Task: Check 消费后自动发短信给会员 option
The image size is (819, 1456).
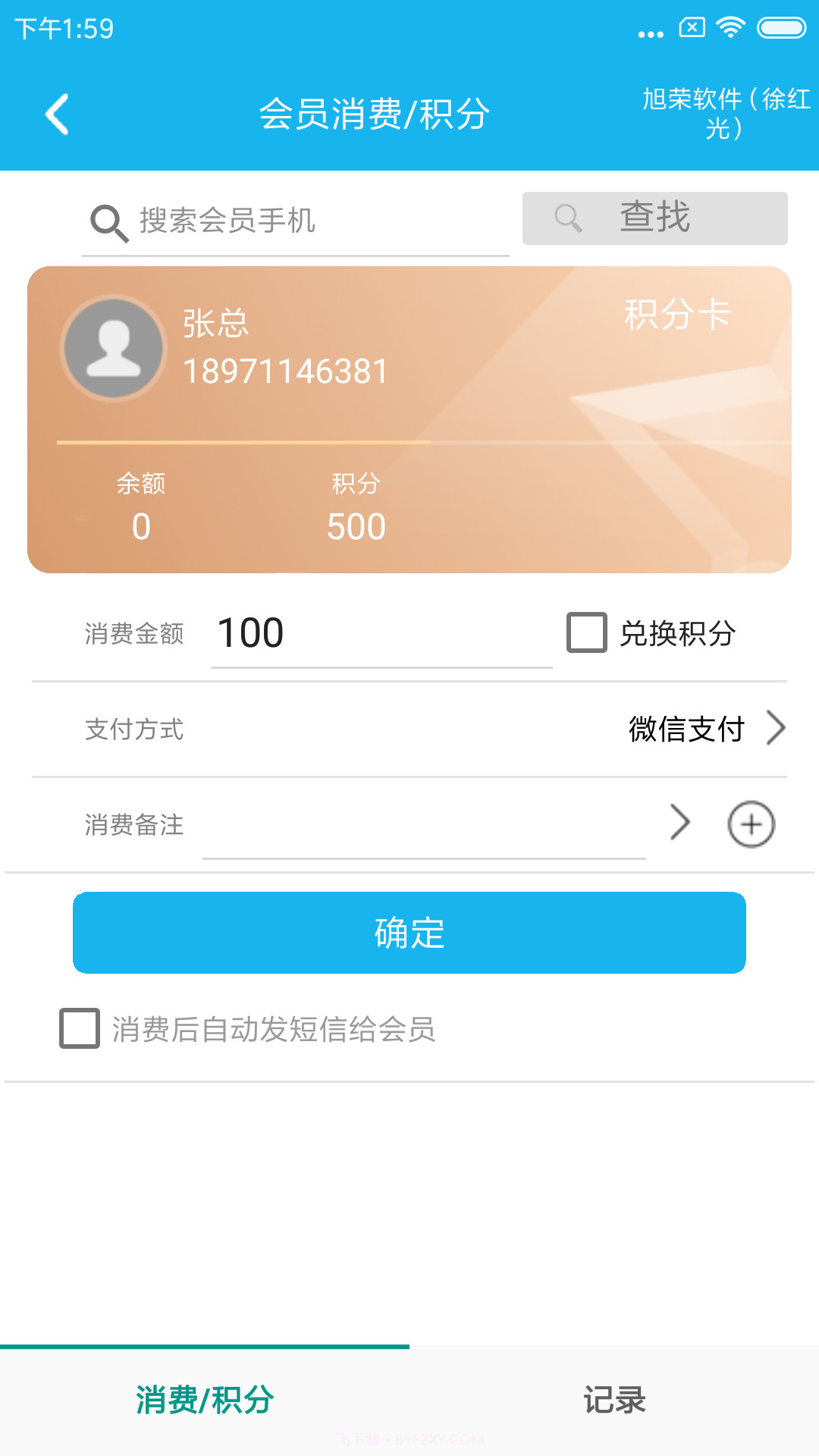Action: [79, 1029]
